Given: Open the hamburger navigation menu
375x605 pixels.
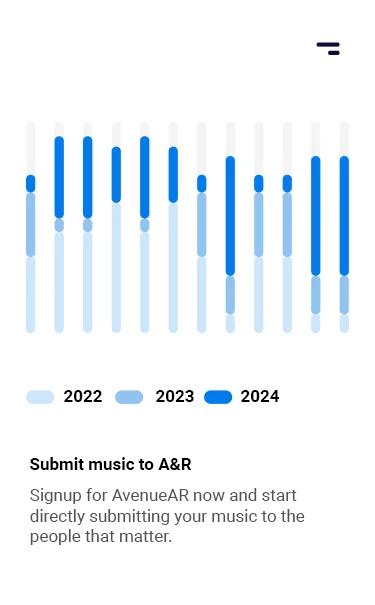Looking at the screenshot, I should (x=328, y=49).
